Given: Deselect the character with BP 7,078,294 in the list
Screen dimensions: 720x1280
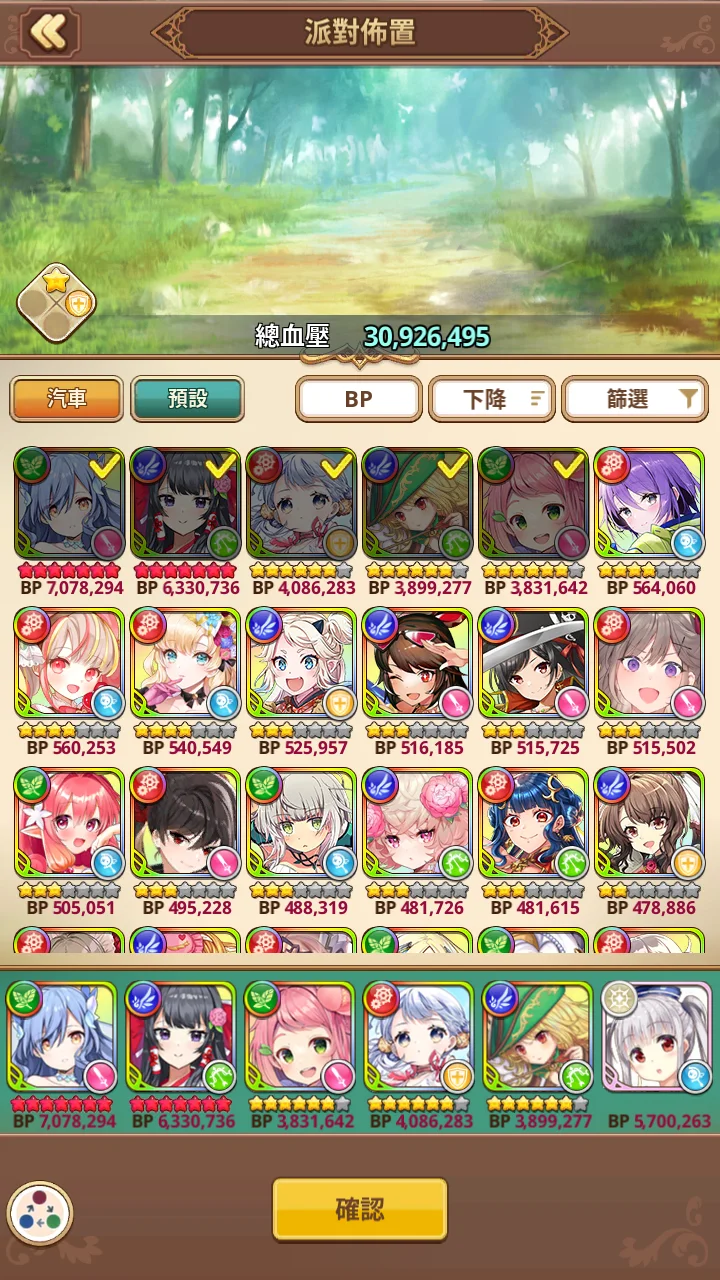Looking at the screenshot, I should pos(70,505).
